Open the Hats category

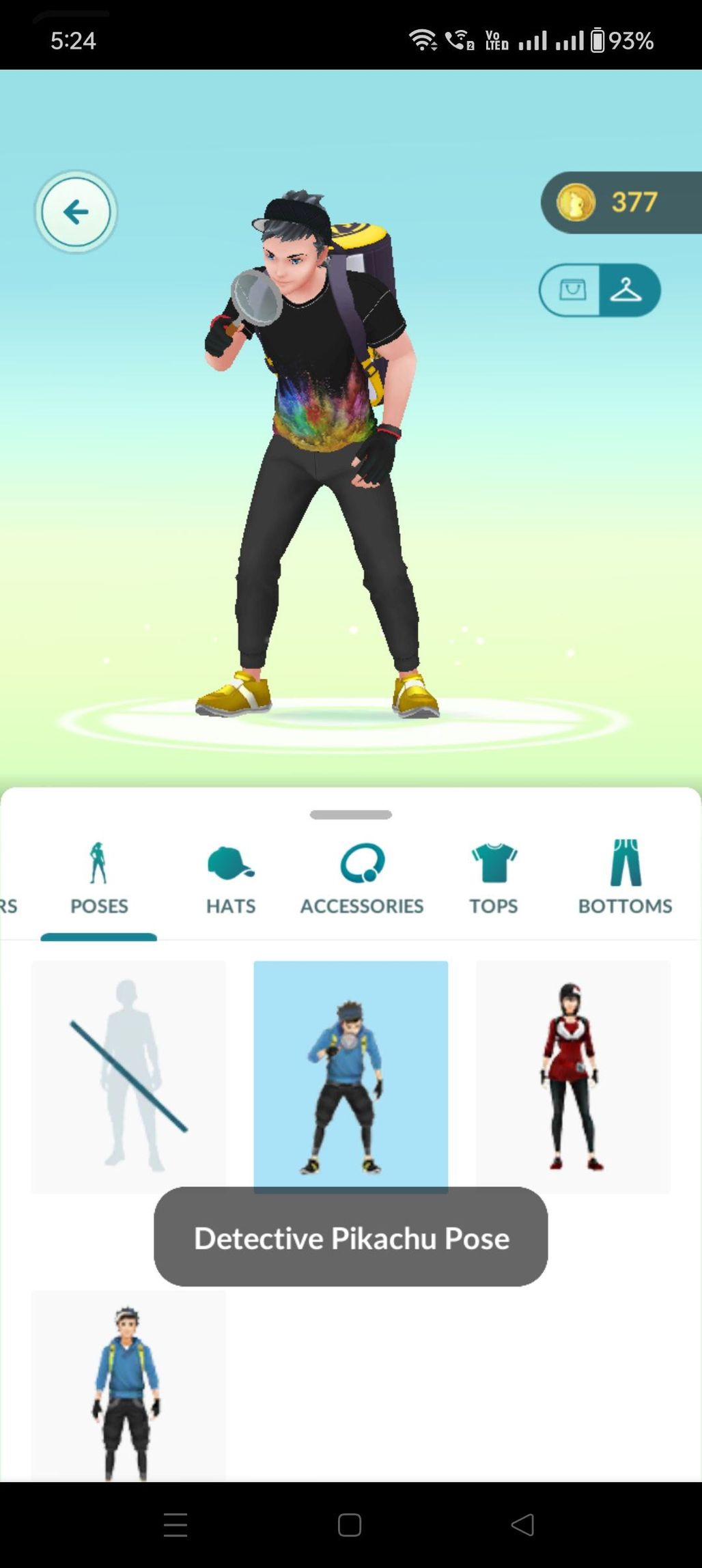(x=231, y=878)
